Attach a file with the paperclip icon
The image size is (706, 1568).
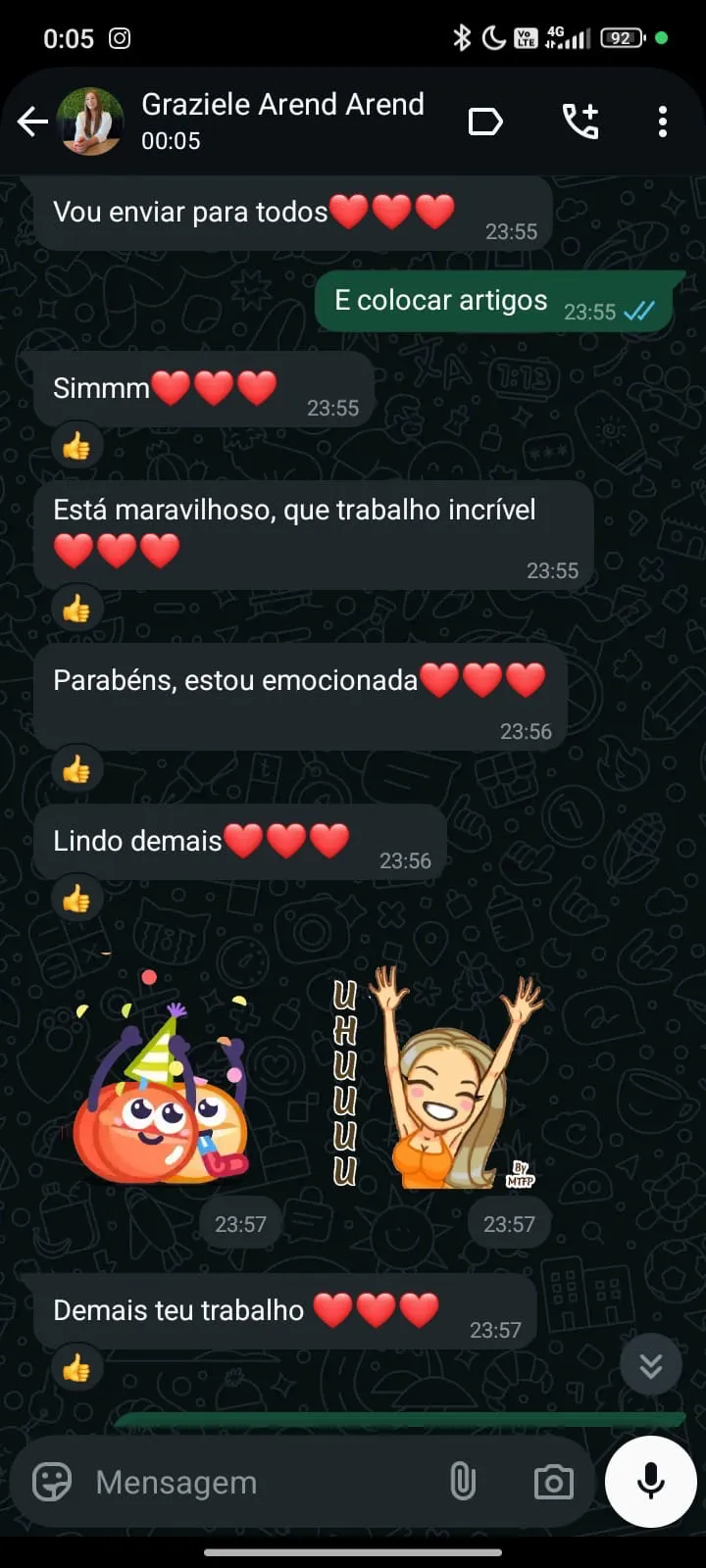coord(463,1482)
